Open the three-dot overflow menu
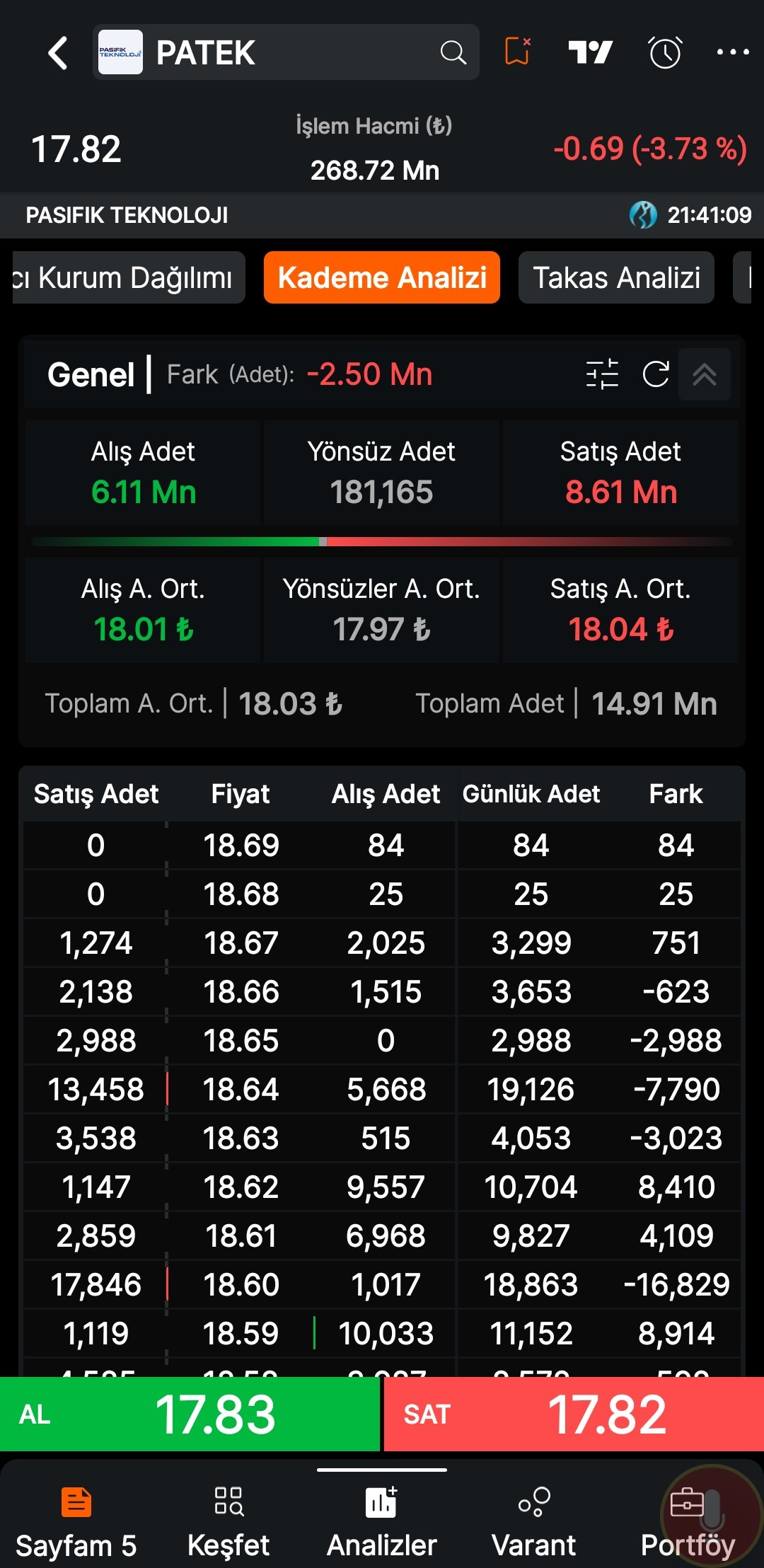This screenshot has height=1568, width=764. click(732, 52)
